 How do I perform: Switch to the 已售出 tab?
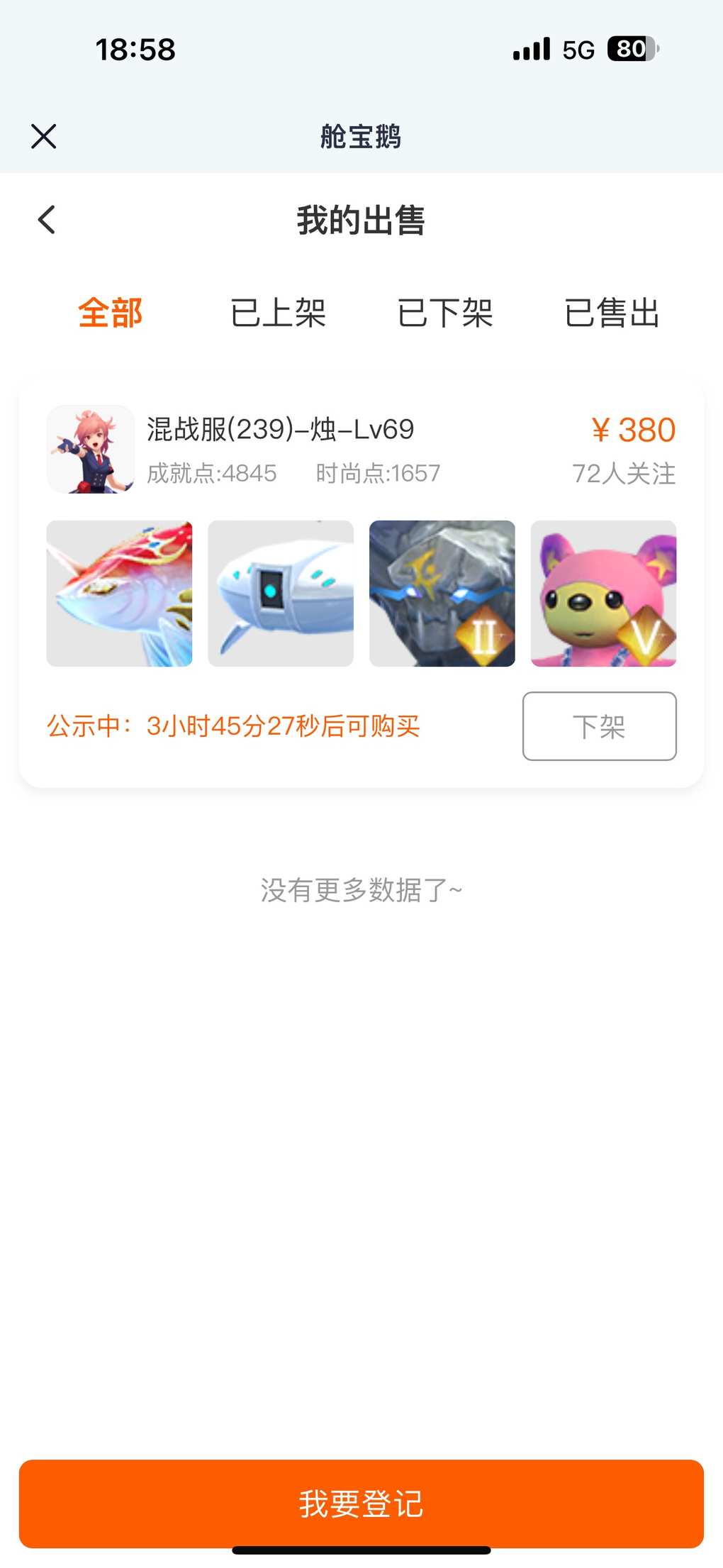[612, 313]
